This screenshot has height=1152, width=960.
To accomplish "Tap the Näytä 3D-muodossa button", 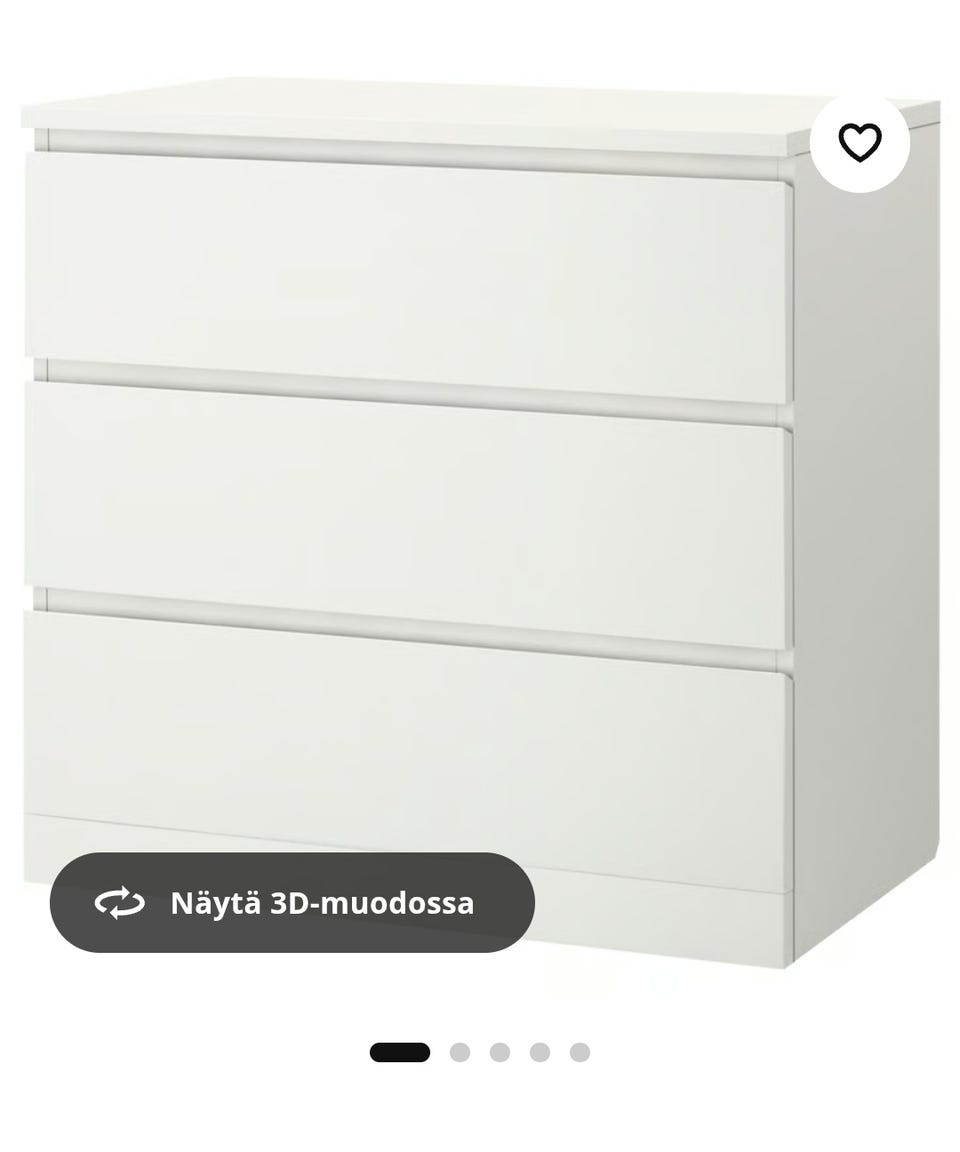I will (292, 902).
